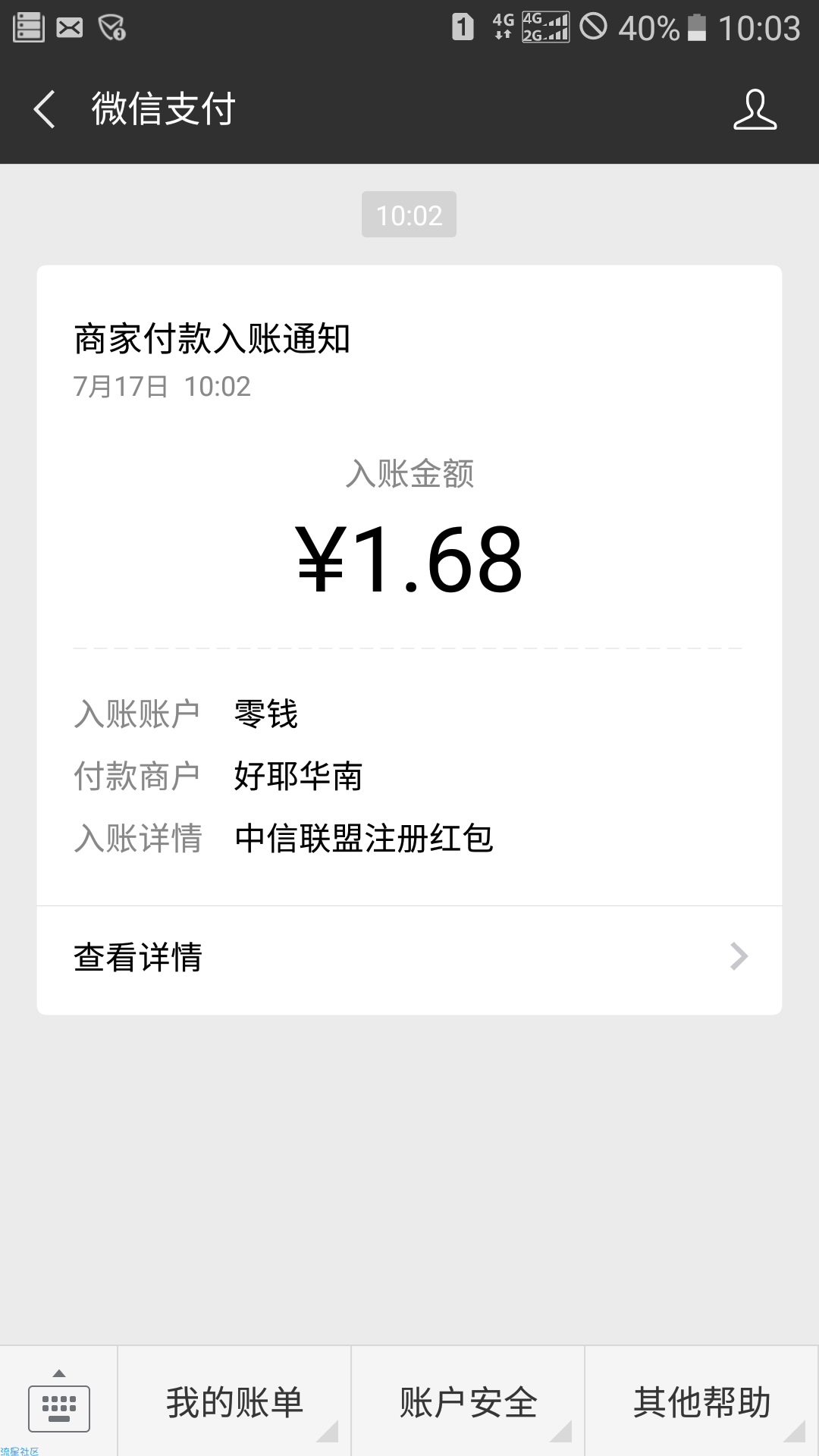The image size is (819, 1456).
Task: Expand the 我的账单 menu
Action: click(234, 1401)
